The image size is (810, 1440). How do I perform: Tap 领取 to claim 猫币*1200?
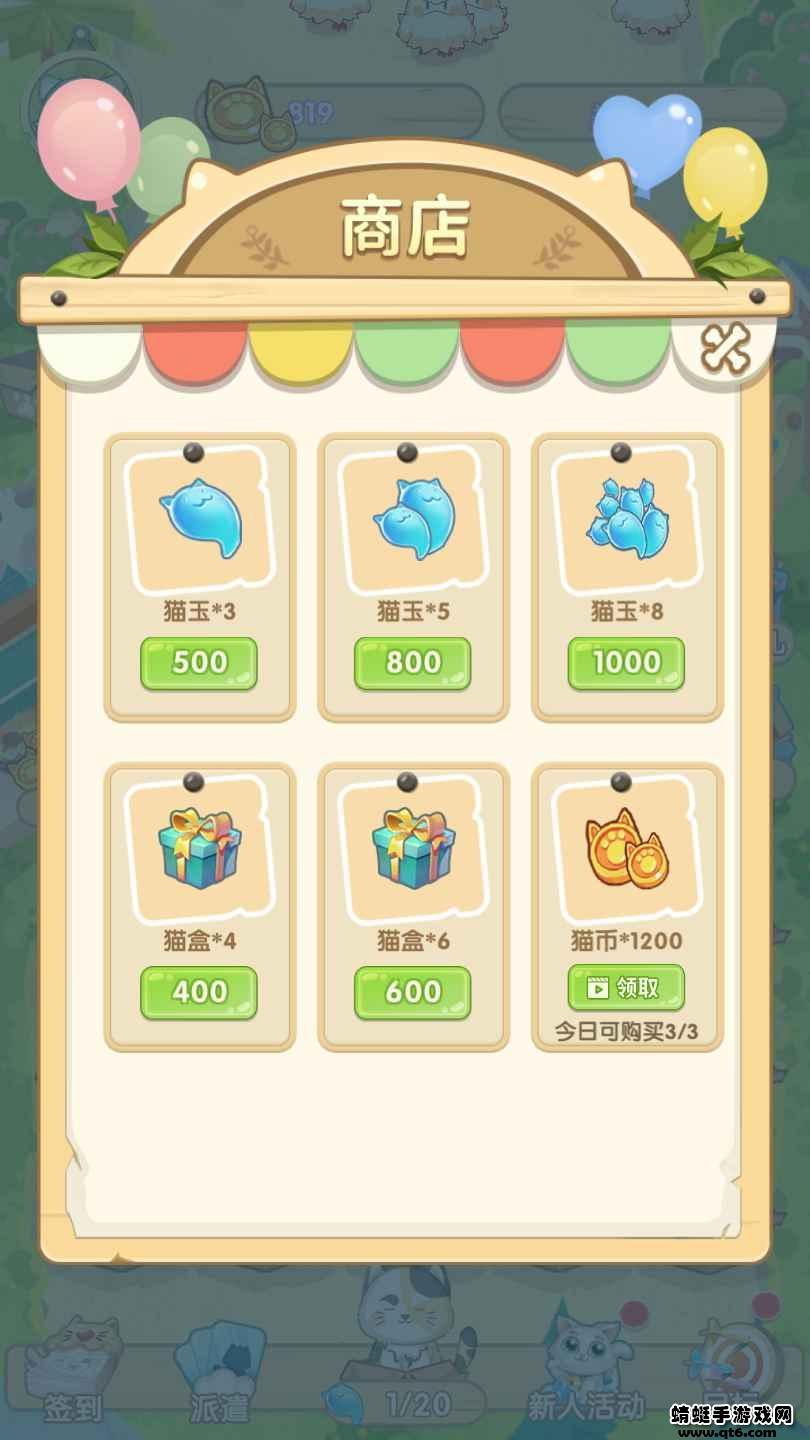[626, 988]
